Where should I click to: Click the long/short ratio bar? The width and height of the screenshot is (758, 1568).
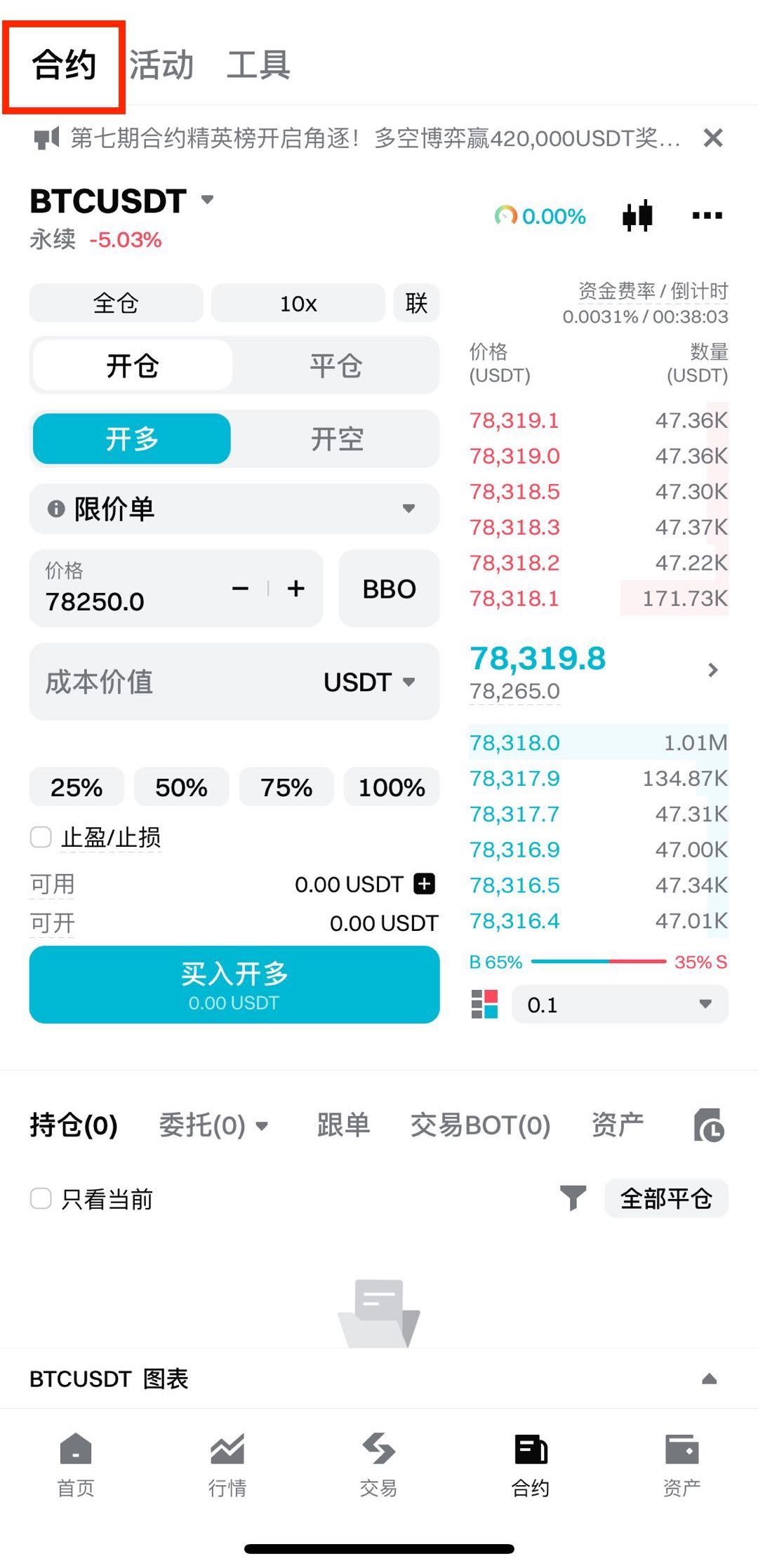tap(597, 962)
